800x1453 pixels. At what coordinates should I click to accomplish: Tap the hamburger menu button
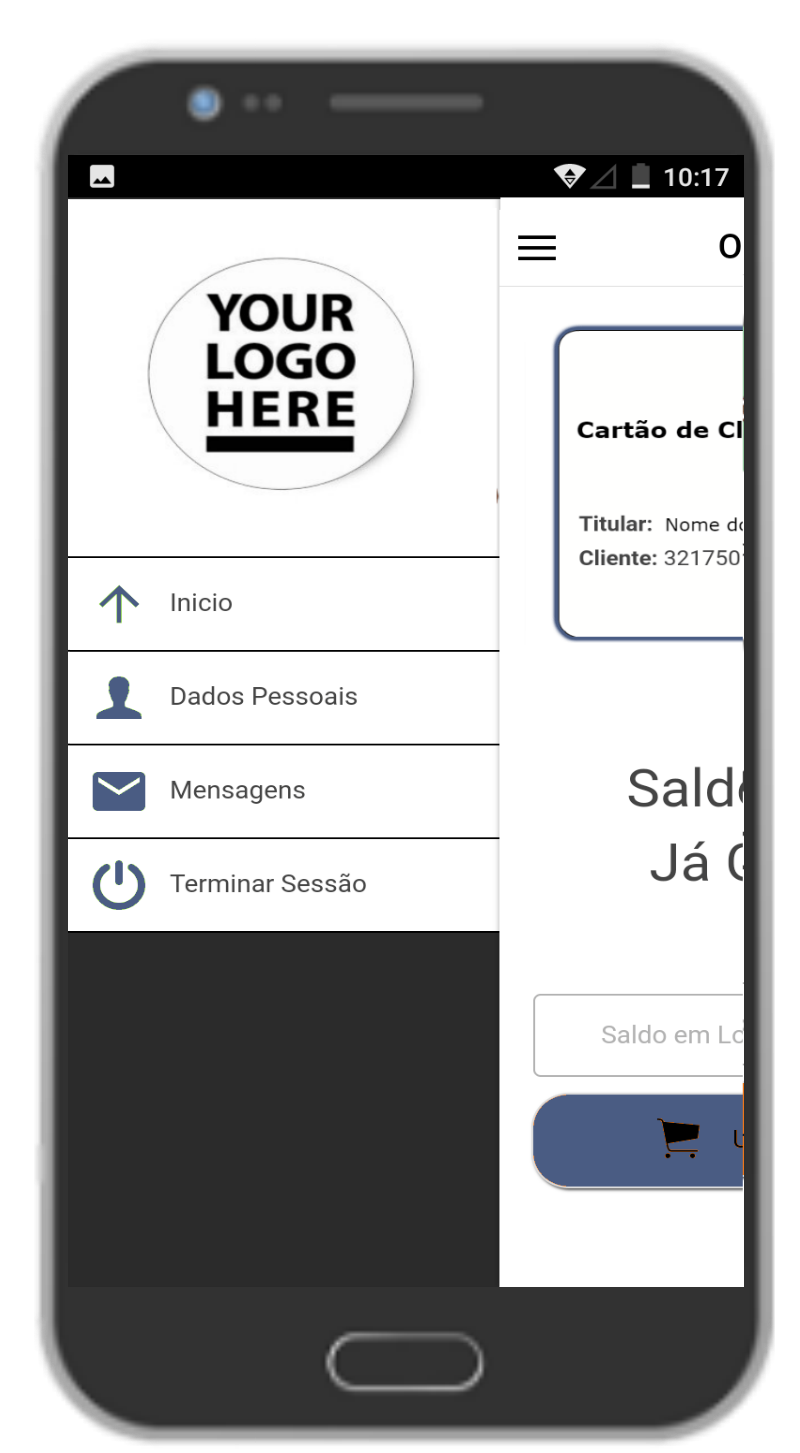coord(537,247)
